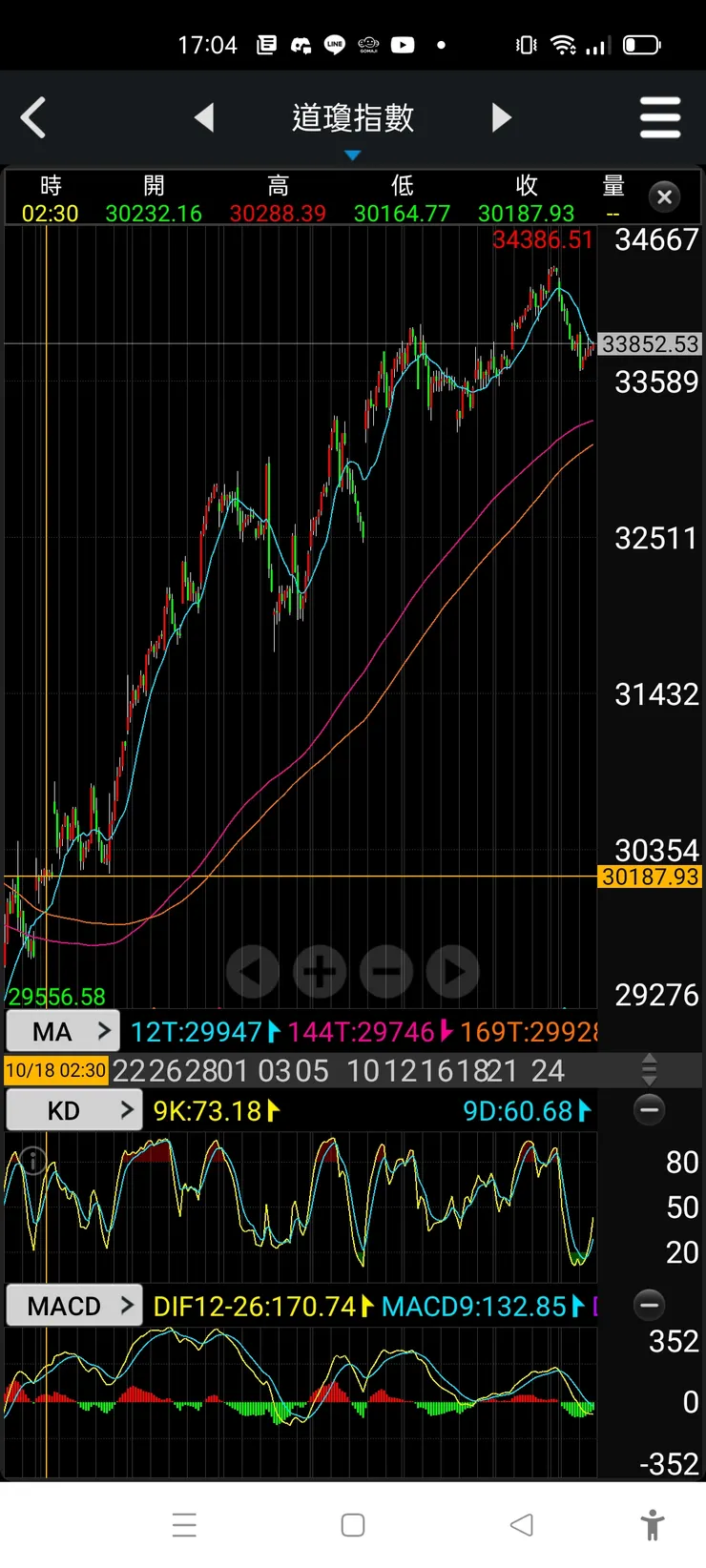The height and width of the screenshot is (1568, 706).
Task: Move chart cursor right one bar
Action: 453,972
